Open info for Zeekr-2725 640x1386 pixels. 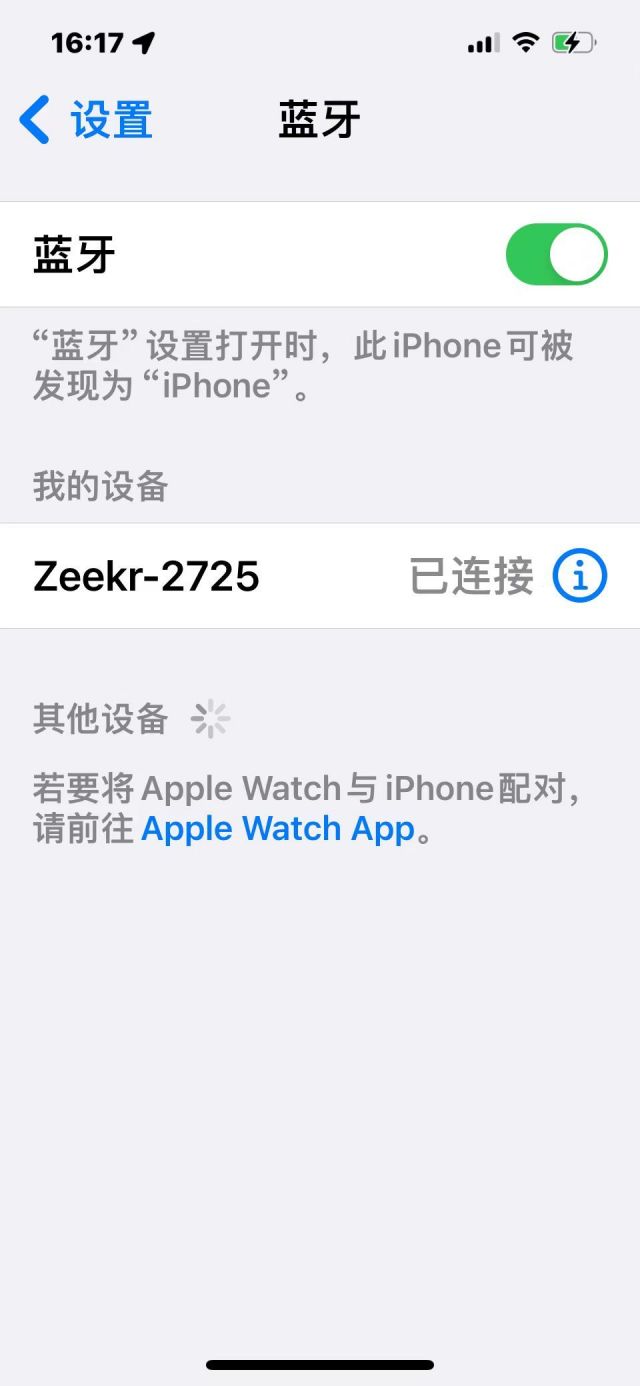coord(580,576)
